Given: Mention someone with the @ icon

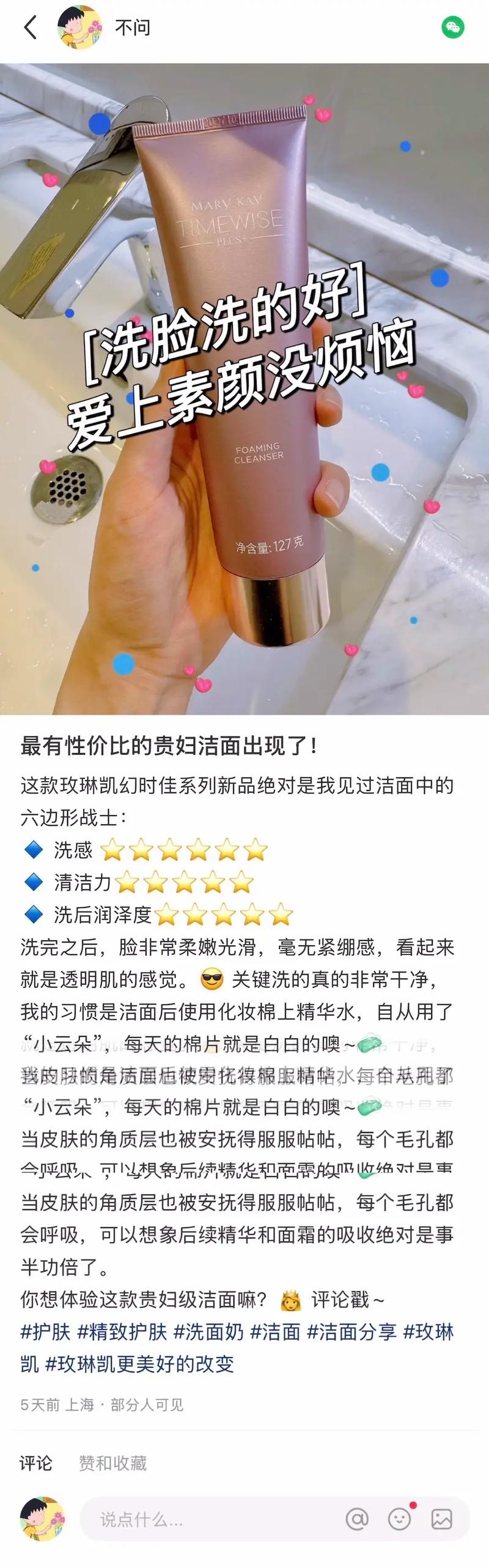Looking at the screenshot, I should coord(357,1519).
